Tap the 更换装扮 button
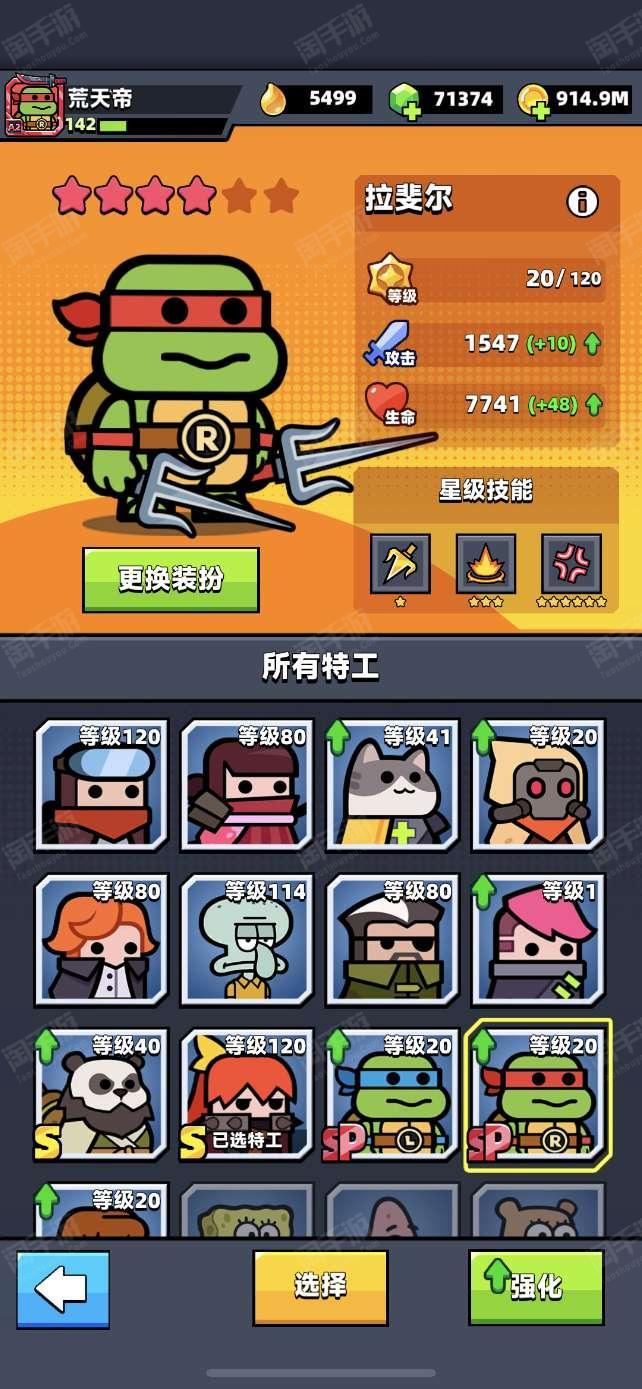642x1389 pixels. 171,579
